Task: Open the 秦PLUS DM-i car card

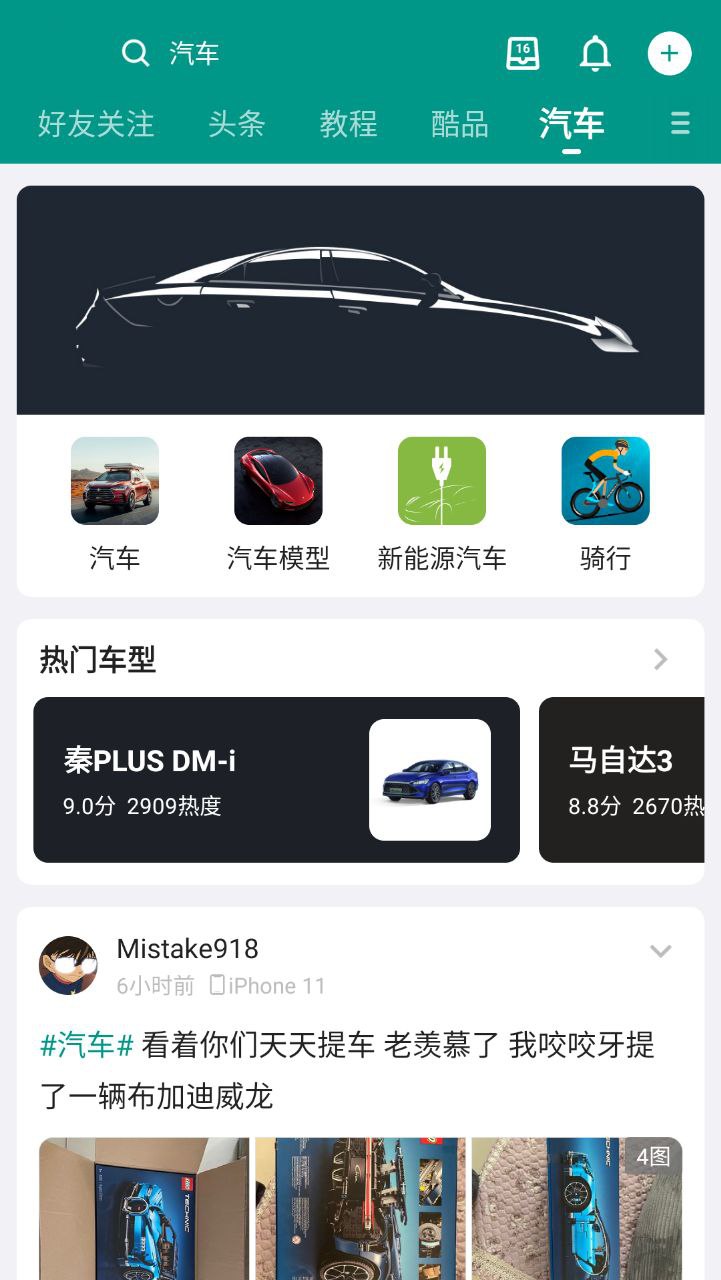Action: [276, 780]
